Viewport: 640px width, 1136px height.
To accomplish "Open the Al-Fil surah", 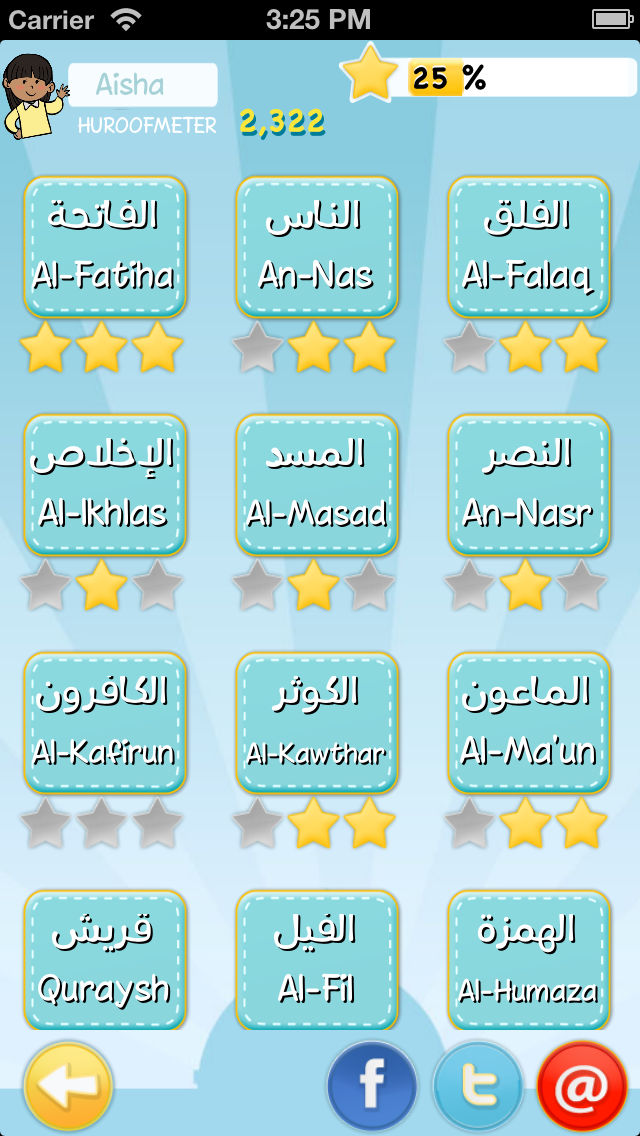I will [317, 960].
